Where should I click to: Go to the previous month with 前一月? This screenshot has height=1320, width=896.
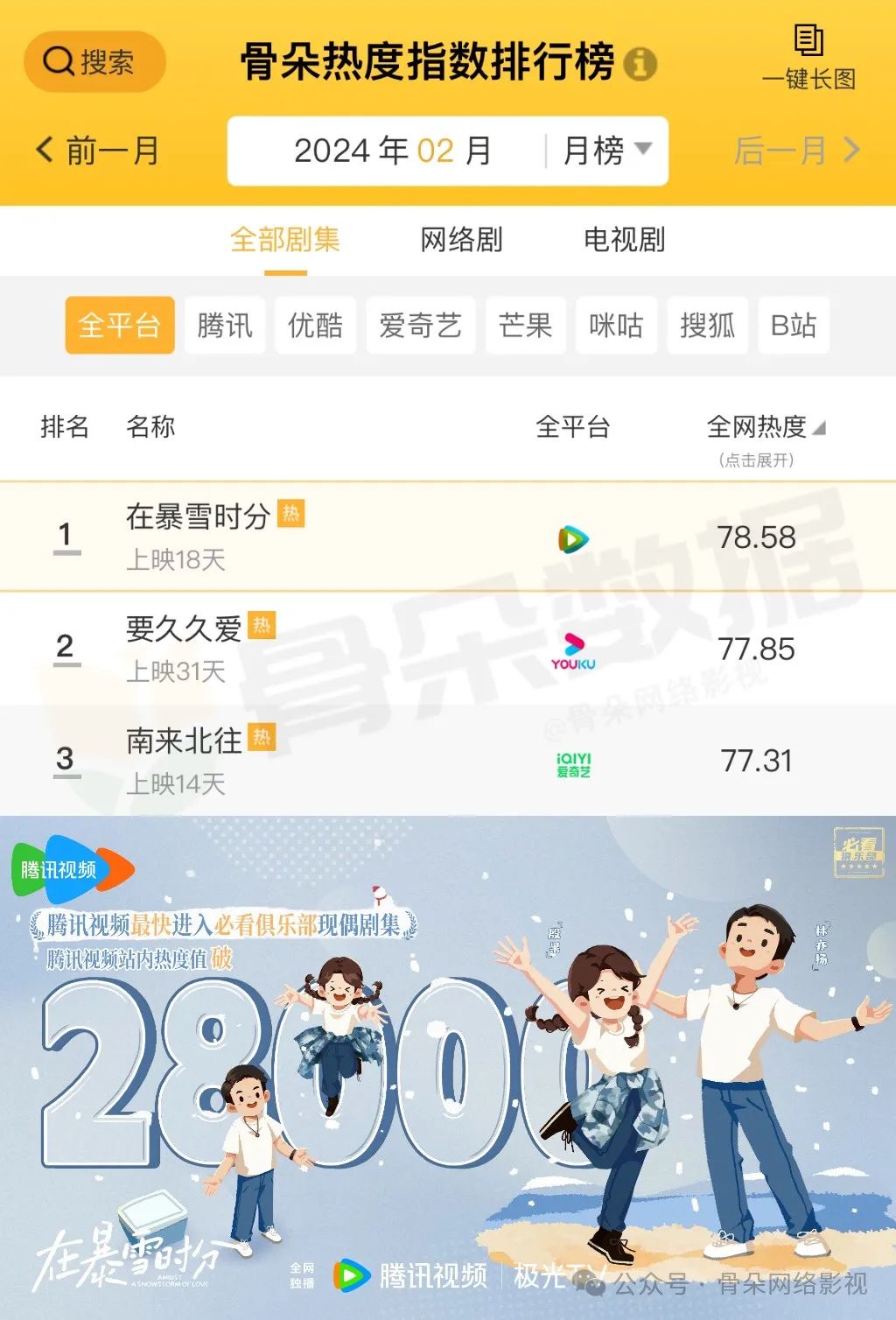pos(97,151)
